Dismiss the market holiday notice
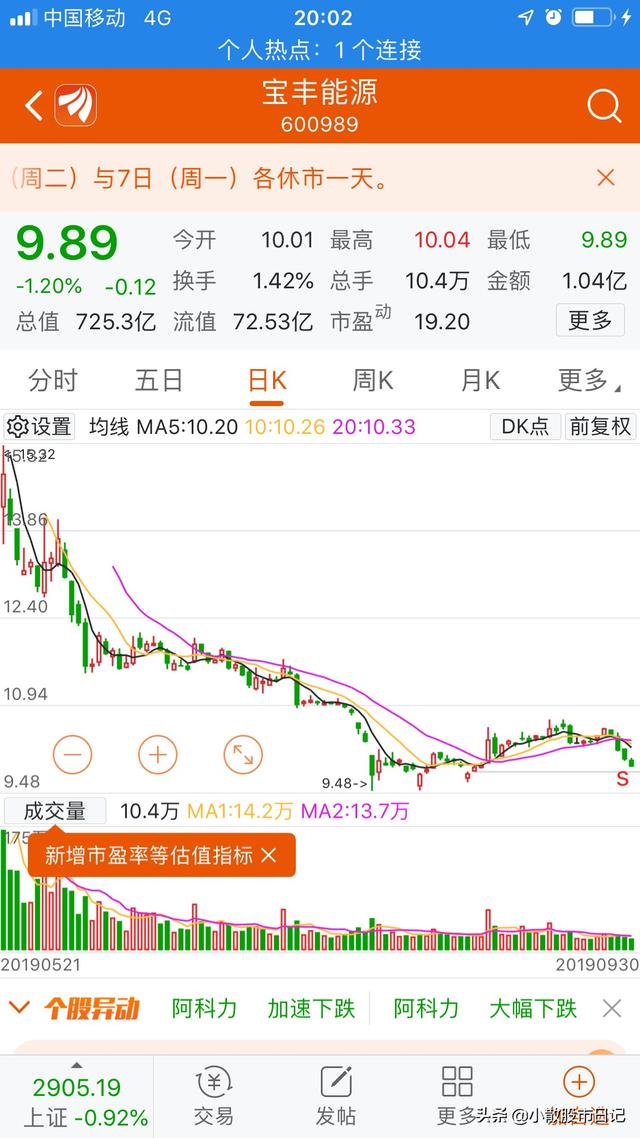The height and width of the screenshot is (1138, 640). tap(605, 178)
